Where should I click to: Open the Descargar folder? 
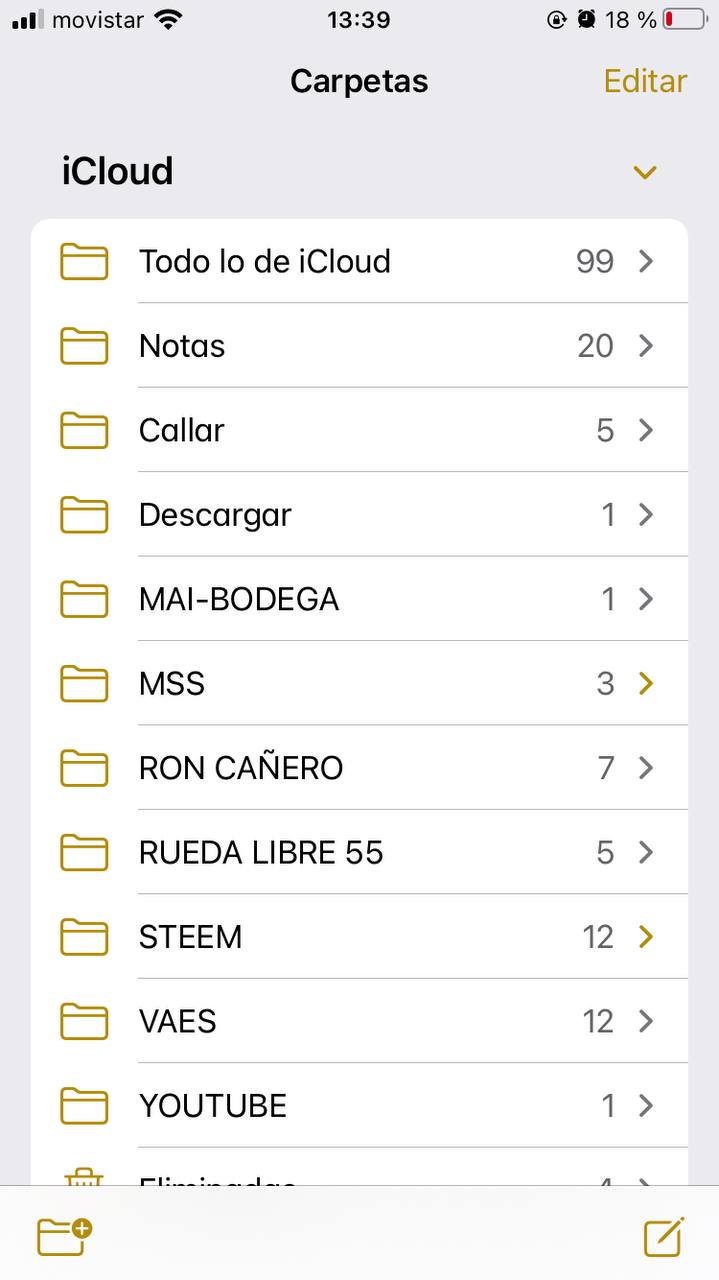[359, 515]
